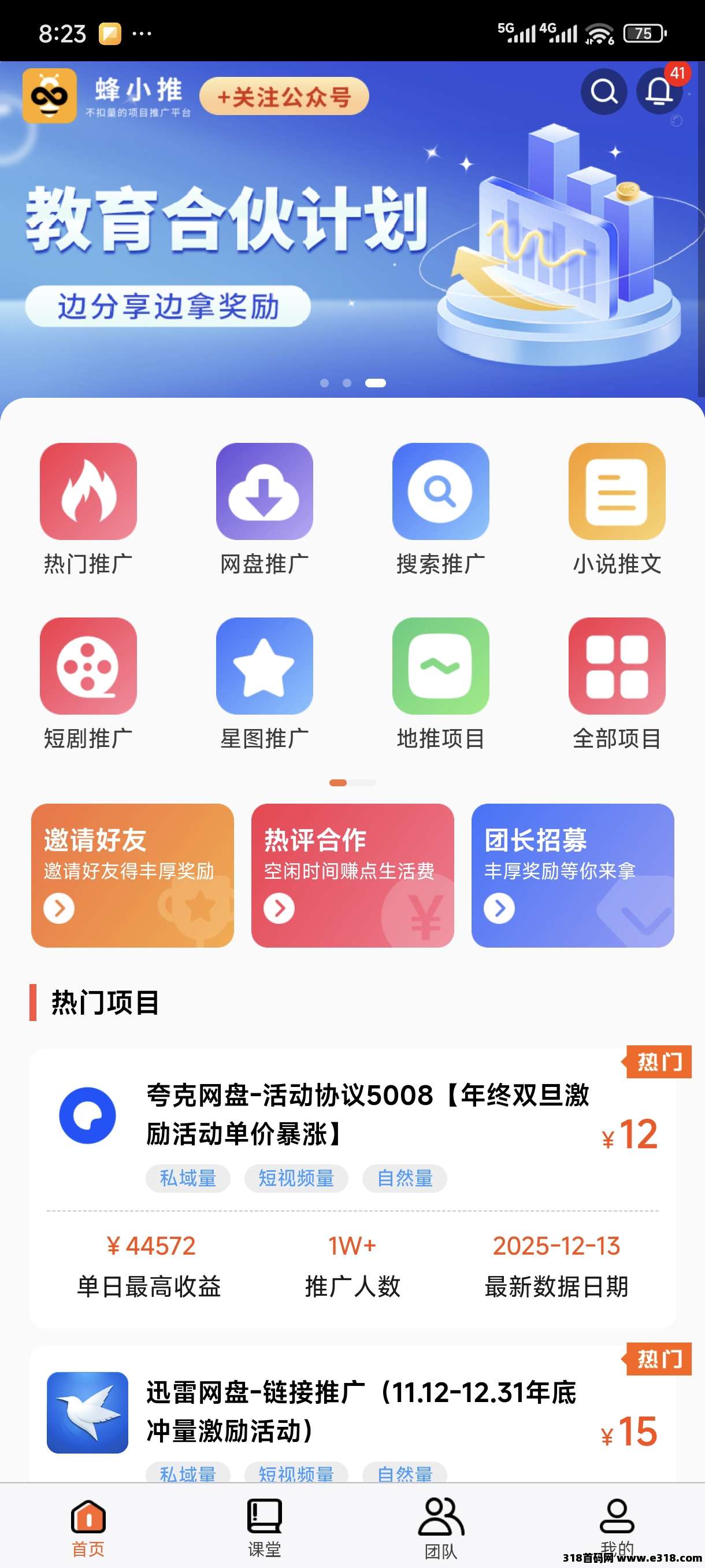The image size is (705, 1568).
Task: Toggle the 短视频量 tag on Quark card
Action: coord(296,1179)
